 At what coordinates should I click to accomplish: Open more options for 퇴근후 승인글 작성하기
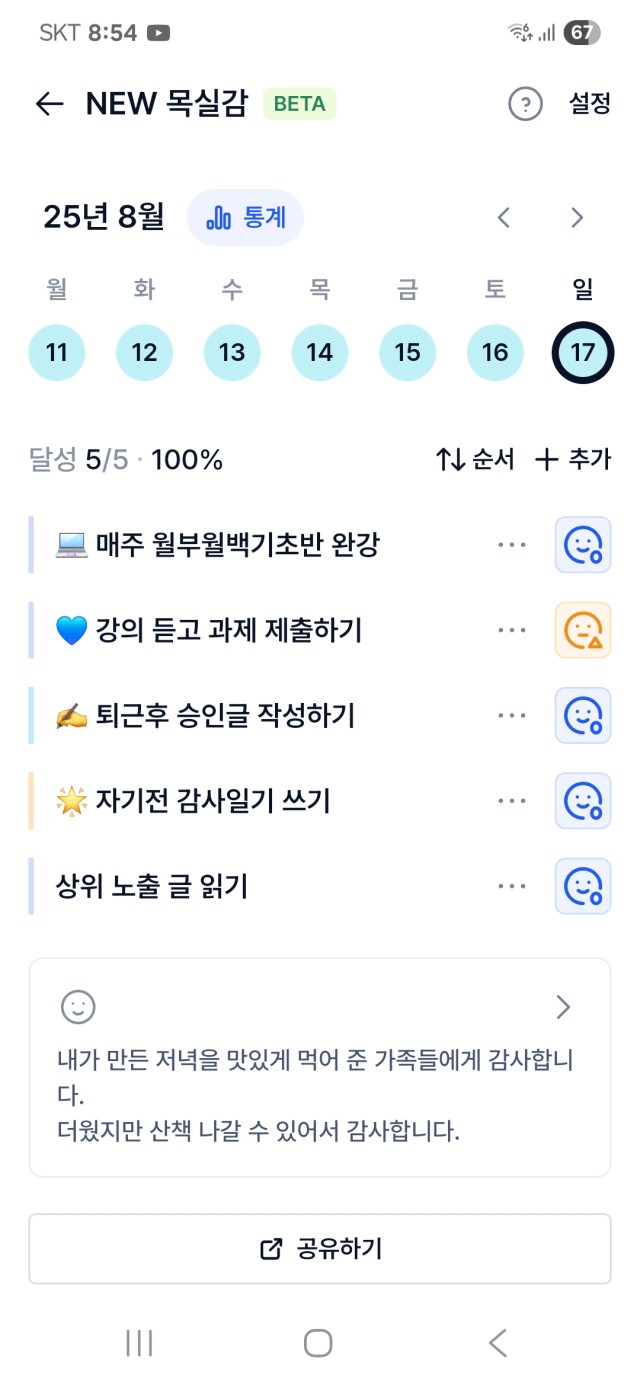511,715
